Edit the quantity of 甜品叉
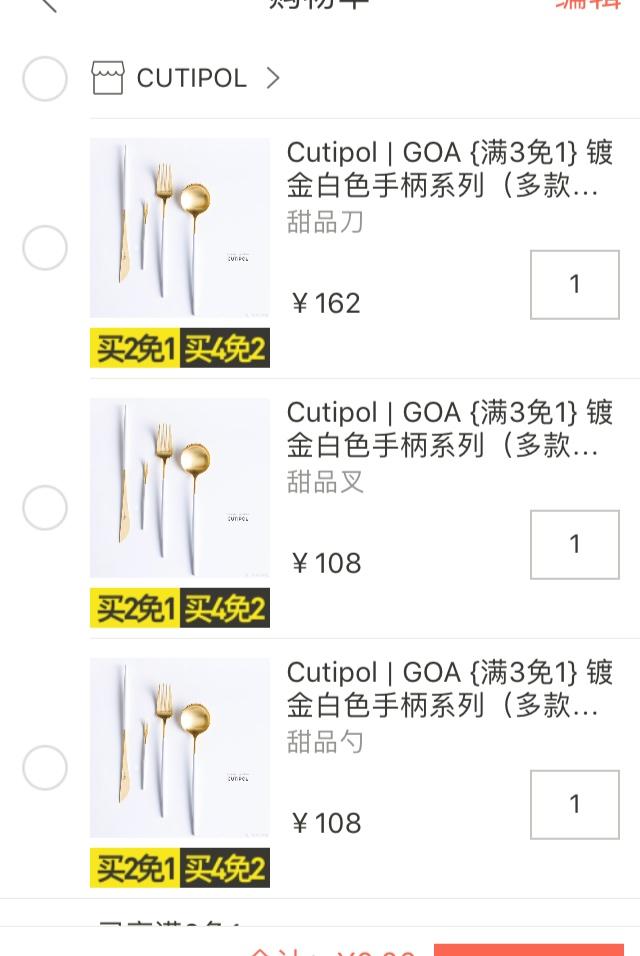 pyautogui.click(x=574, y=544)
